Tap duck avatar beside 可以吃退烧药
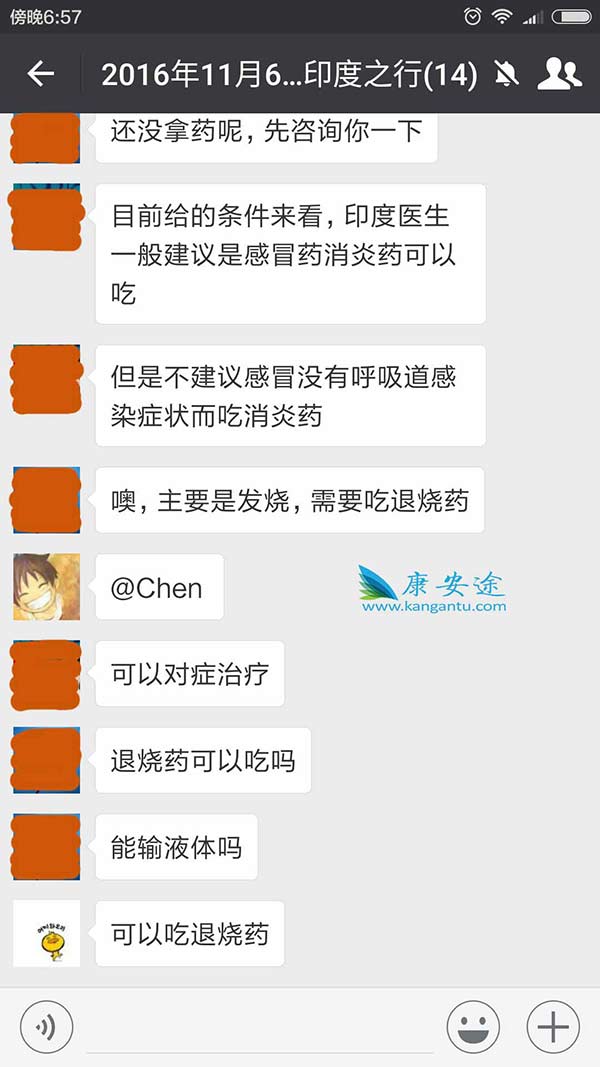Screen dimensions: 600x1067 click(x=46, y=933)
